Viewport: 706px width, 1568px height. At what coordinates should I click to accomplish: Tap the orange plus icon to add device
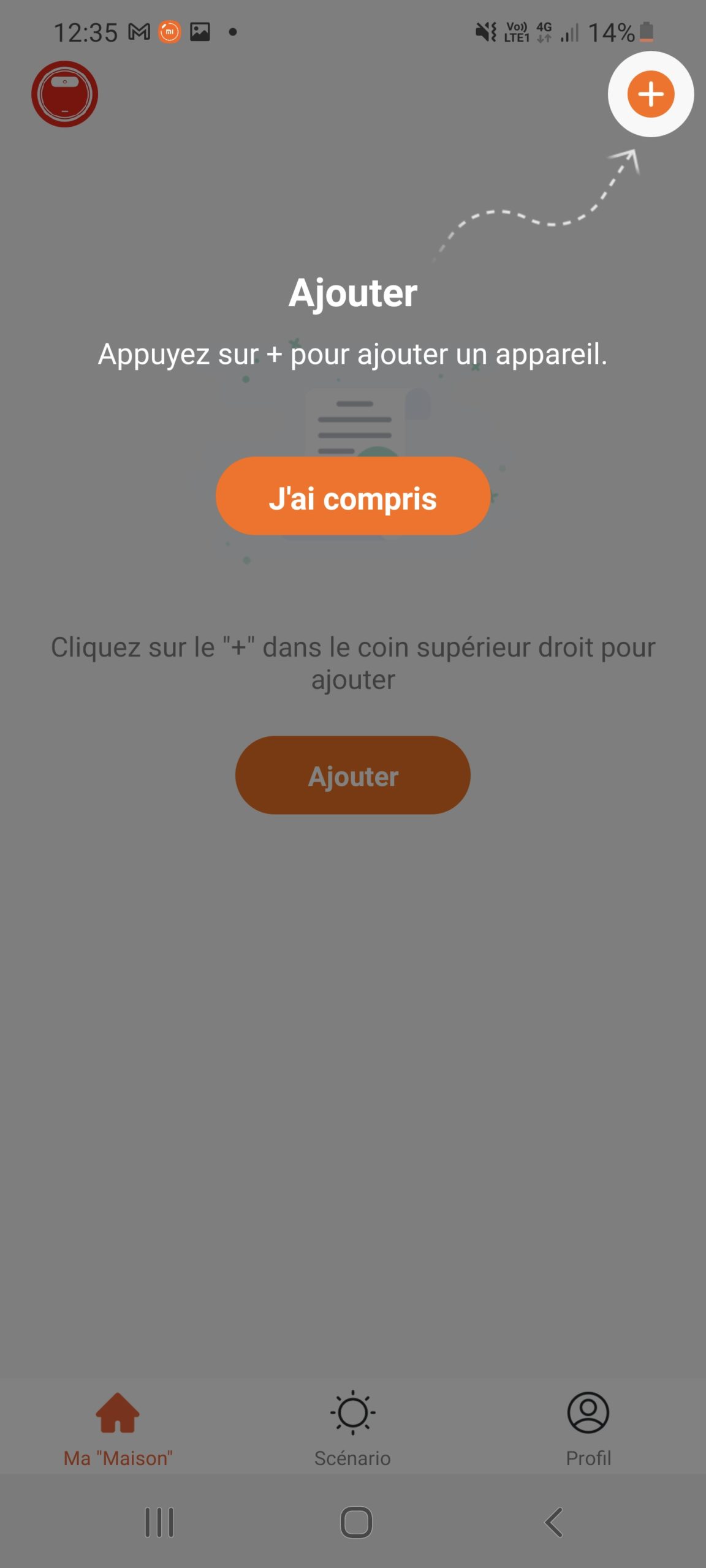click(x=650, y=94)
